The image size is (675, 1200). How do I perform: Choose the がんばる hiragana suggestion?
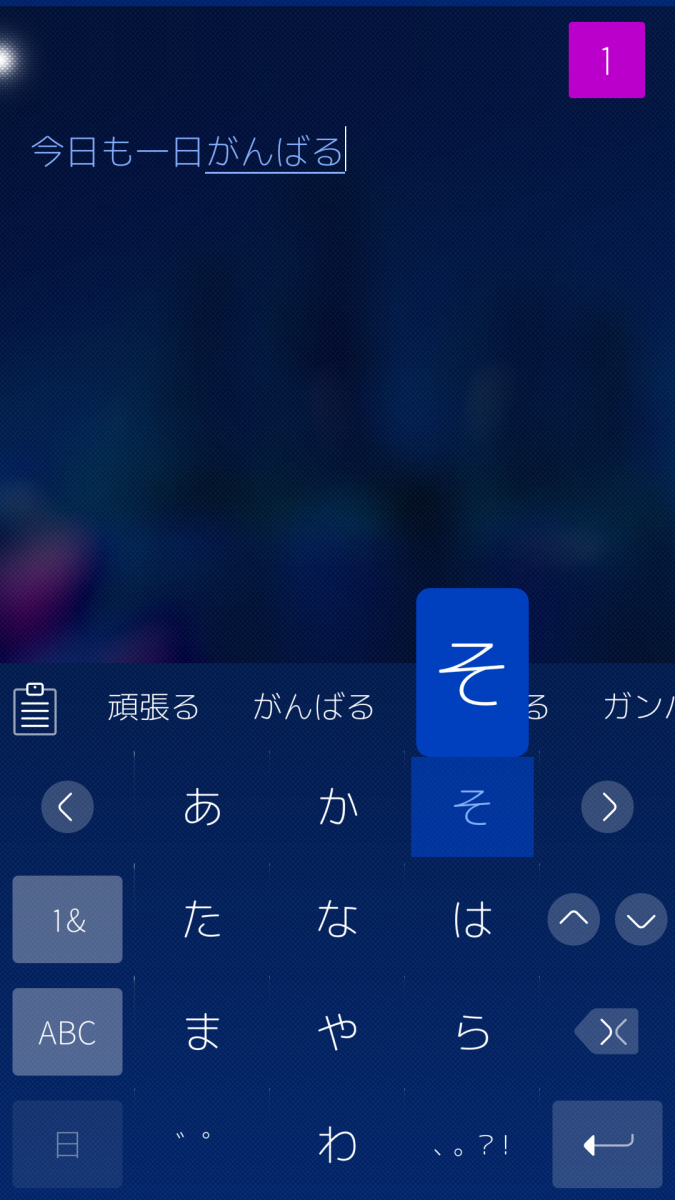(x=314, y=708)
